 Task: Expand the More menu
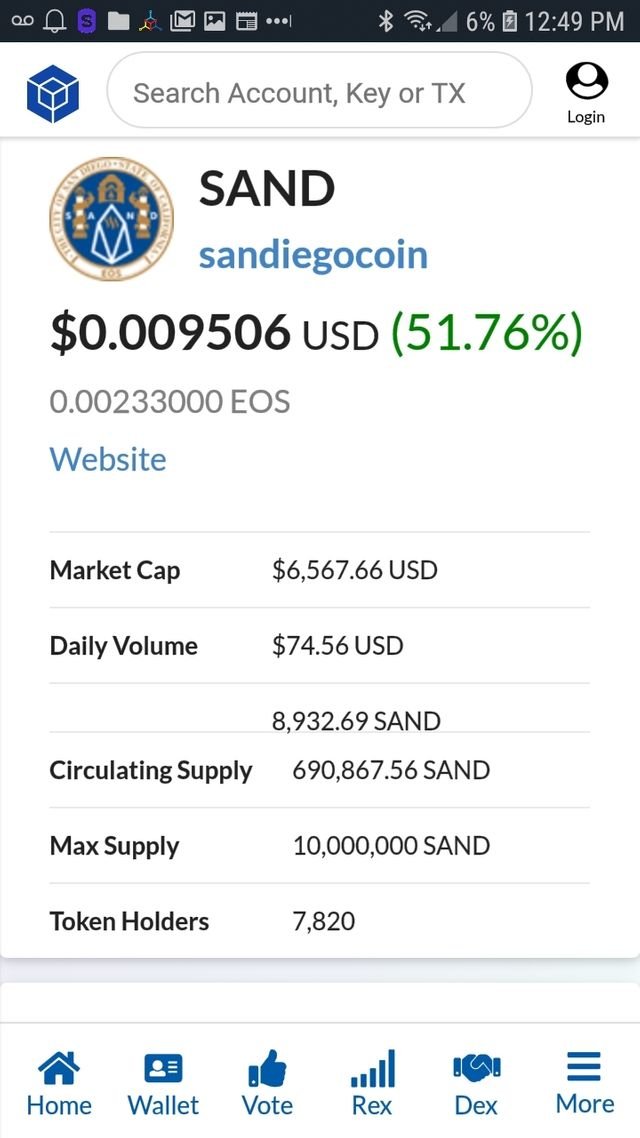(585, 1083)
